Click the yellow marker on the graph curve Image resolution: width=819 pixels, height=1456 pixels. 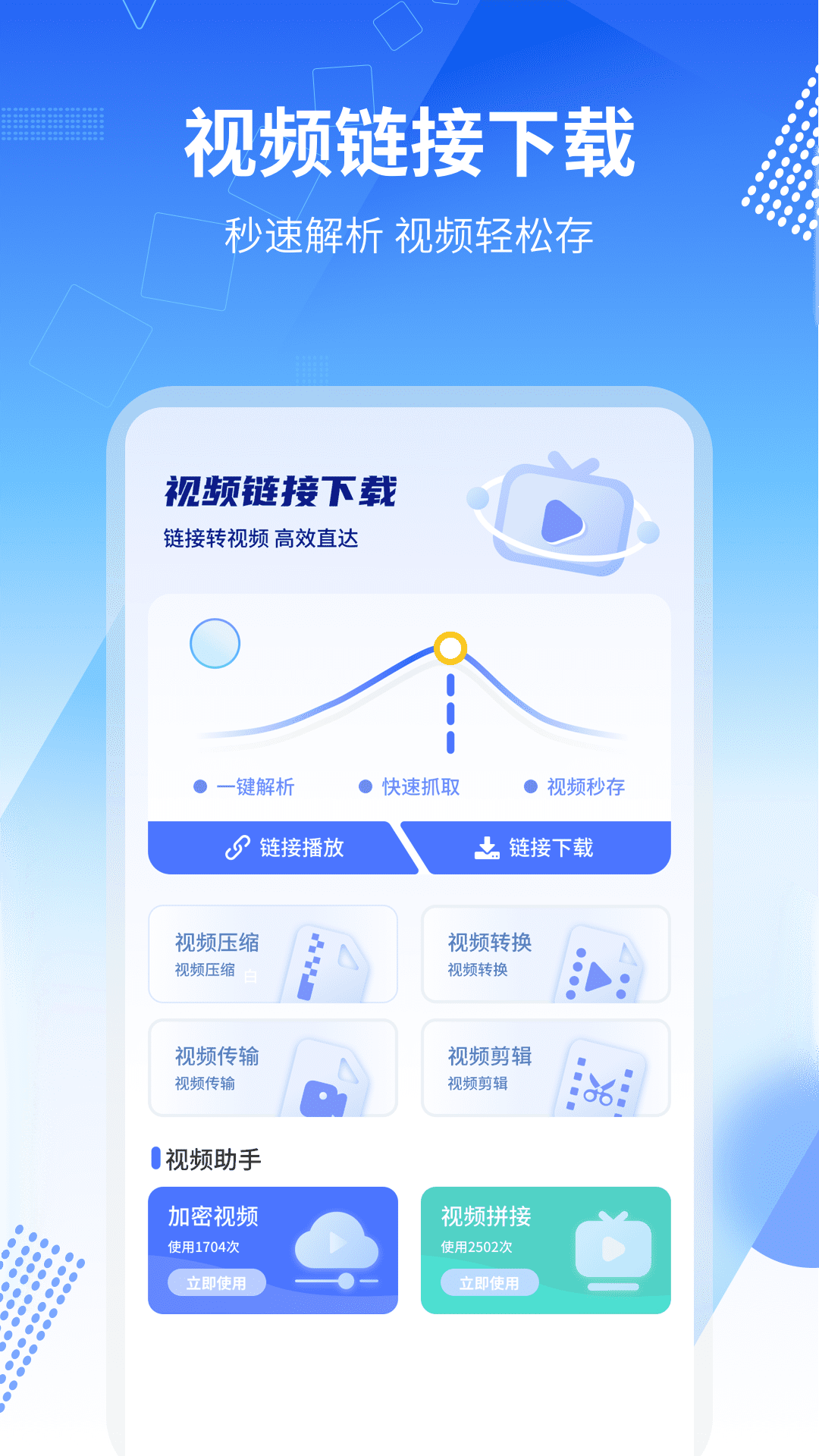450,648
